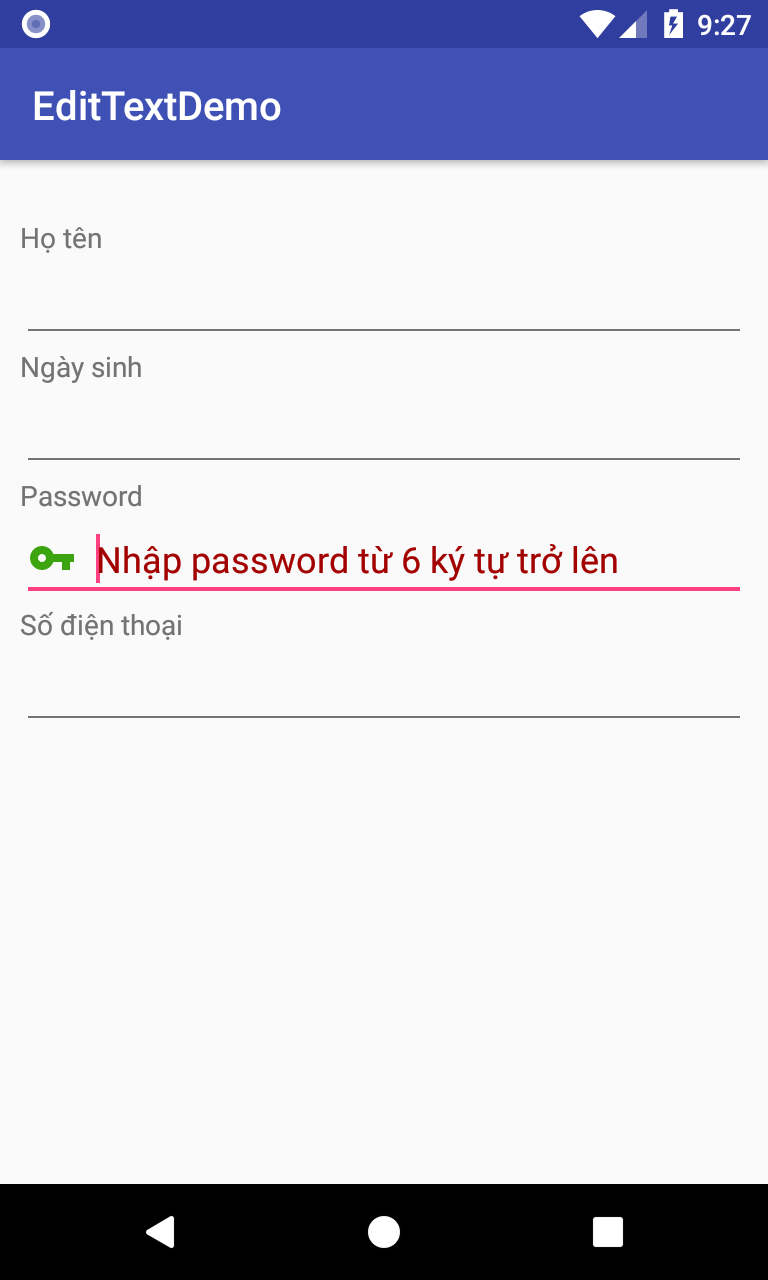This screenshot has height=1280, width=768.
Task: Tap the Họ tên text field
Action: pos(384,301)
